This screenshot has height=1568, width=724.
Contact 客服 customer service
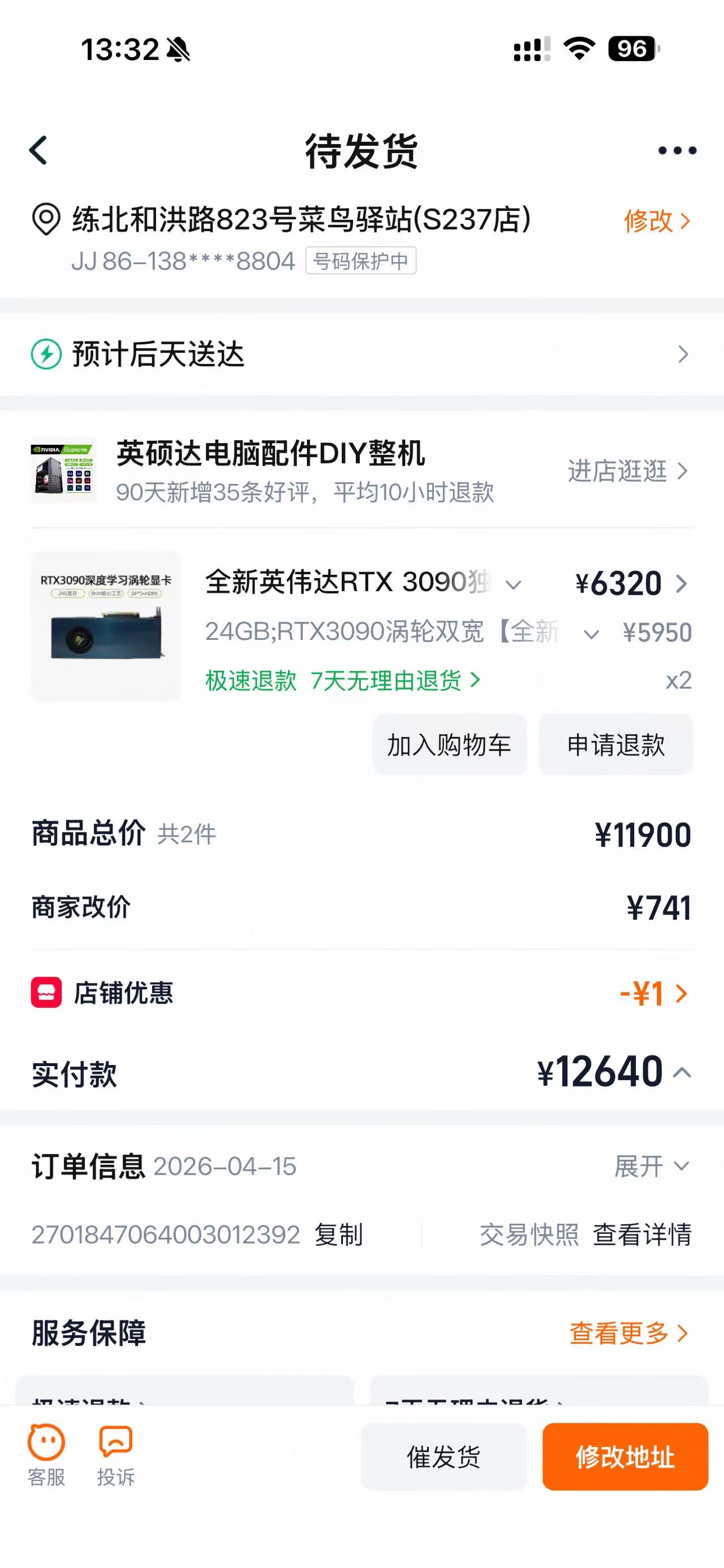click(46, 1456)
